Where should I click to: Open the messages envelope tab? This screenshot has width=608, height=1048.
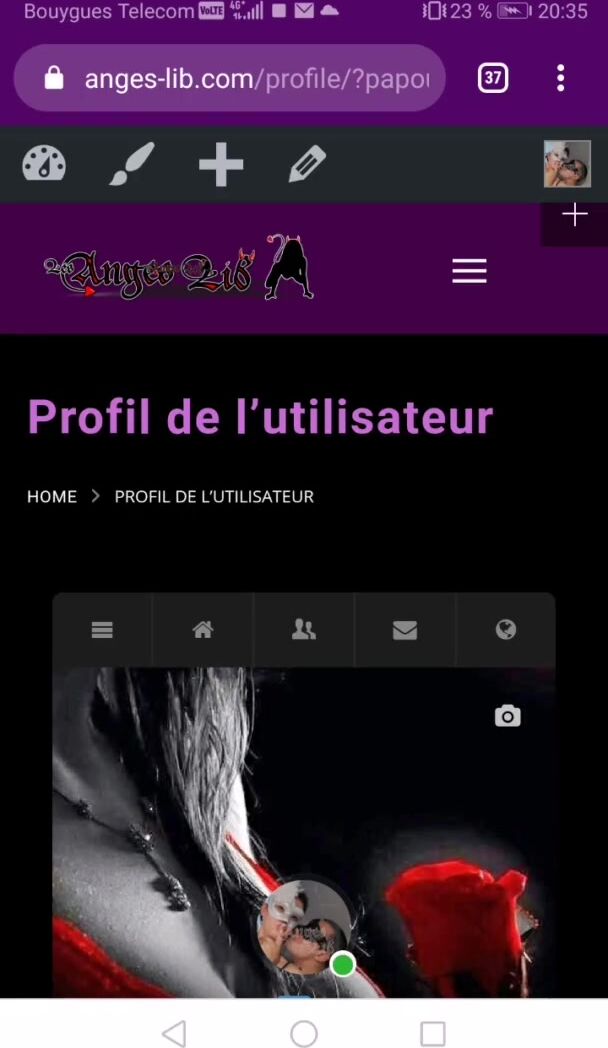click(x=405, y=630)
